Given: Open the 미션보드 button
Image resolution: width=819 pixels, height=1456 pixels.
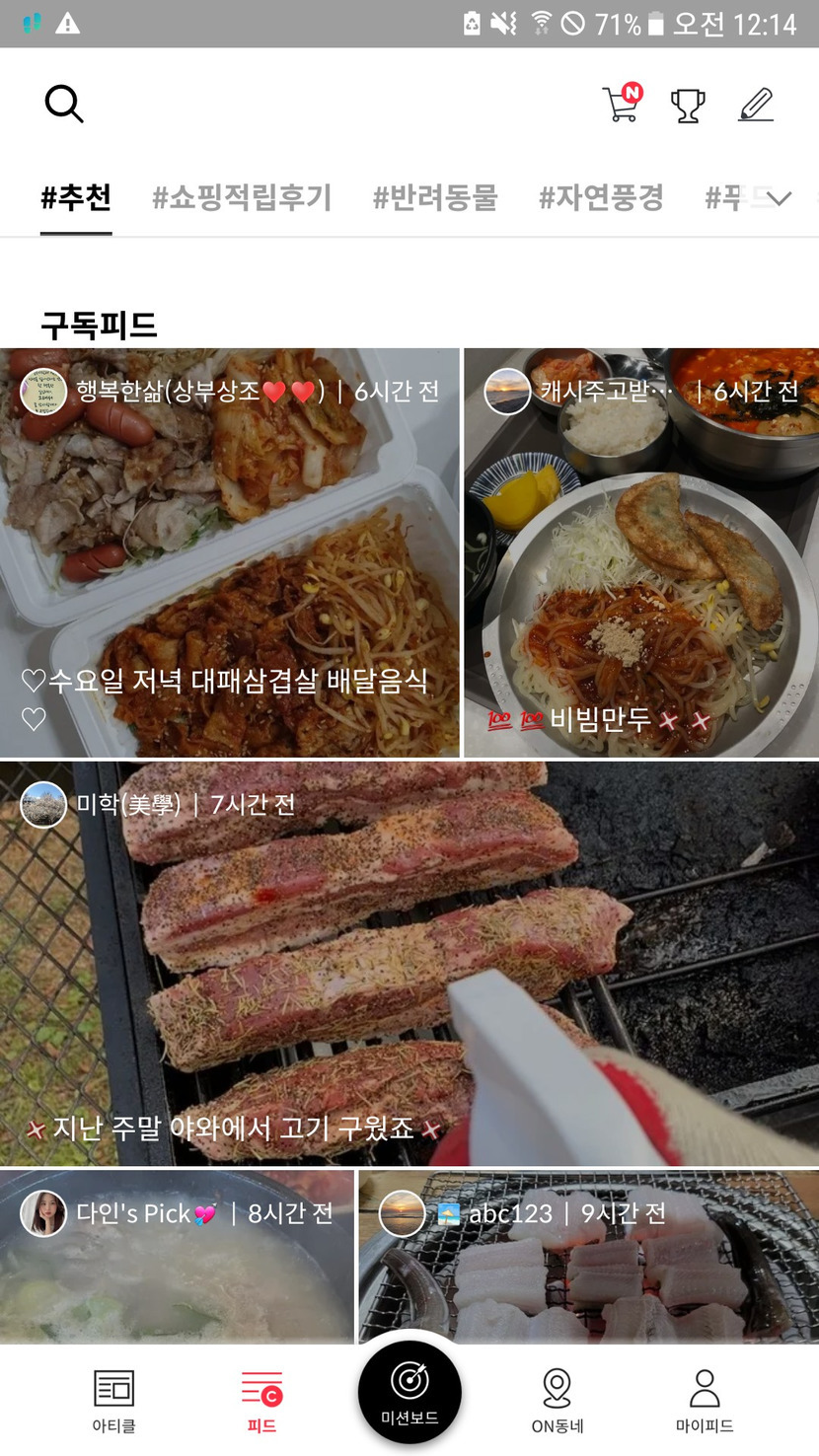Looking at the screenshot, I should click(x=409, y=1392).
